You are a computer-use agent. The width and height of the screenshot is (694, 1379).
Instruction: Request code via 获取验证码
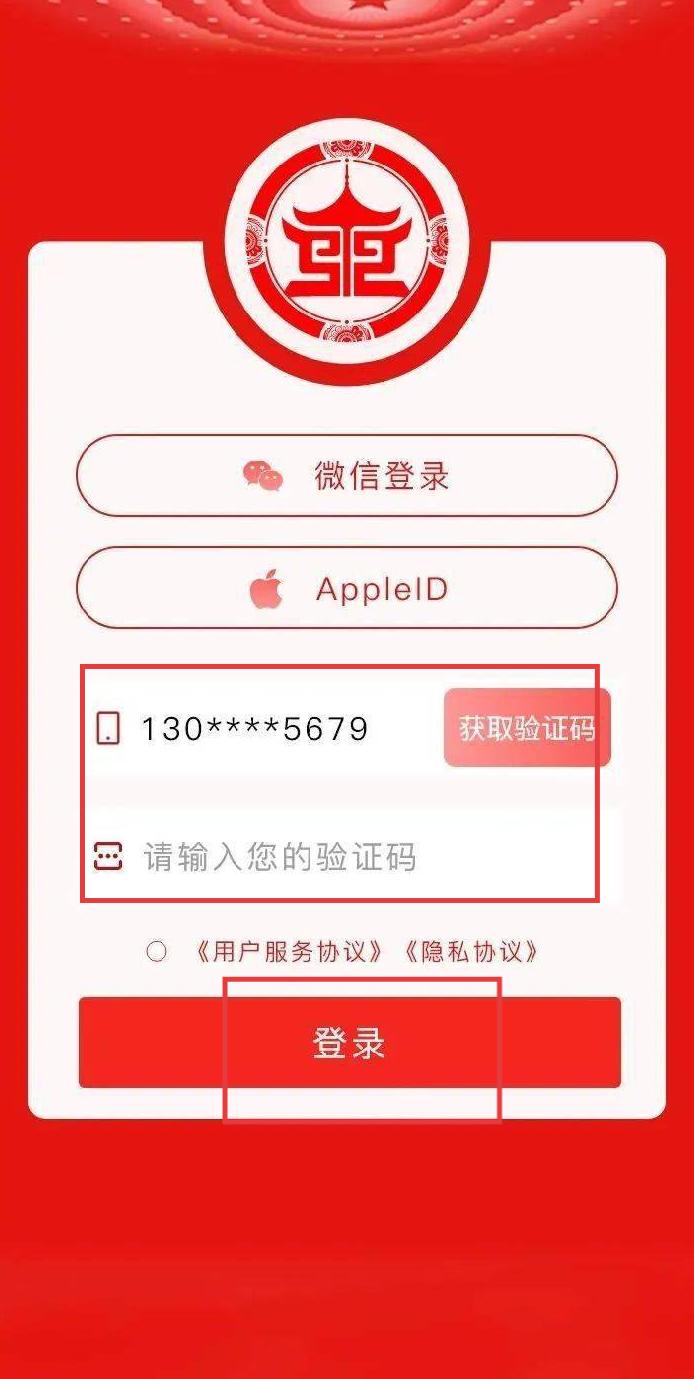coord(527,728)
